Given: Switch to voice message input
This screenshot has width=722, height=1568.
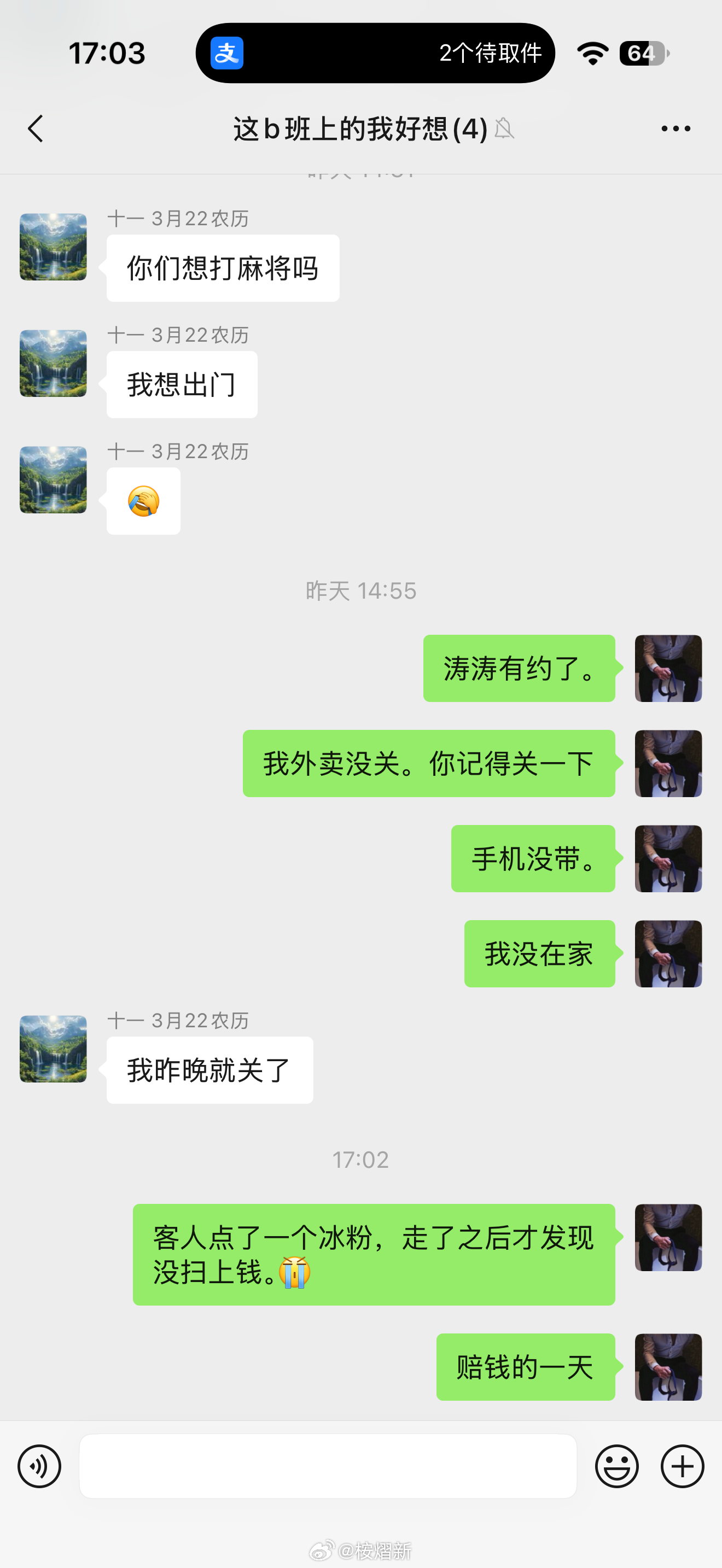Looking at the screenshot, I should pyautogui.click(x=39, y=1466).
